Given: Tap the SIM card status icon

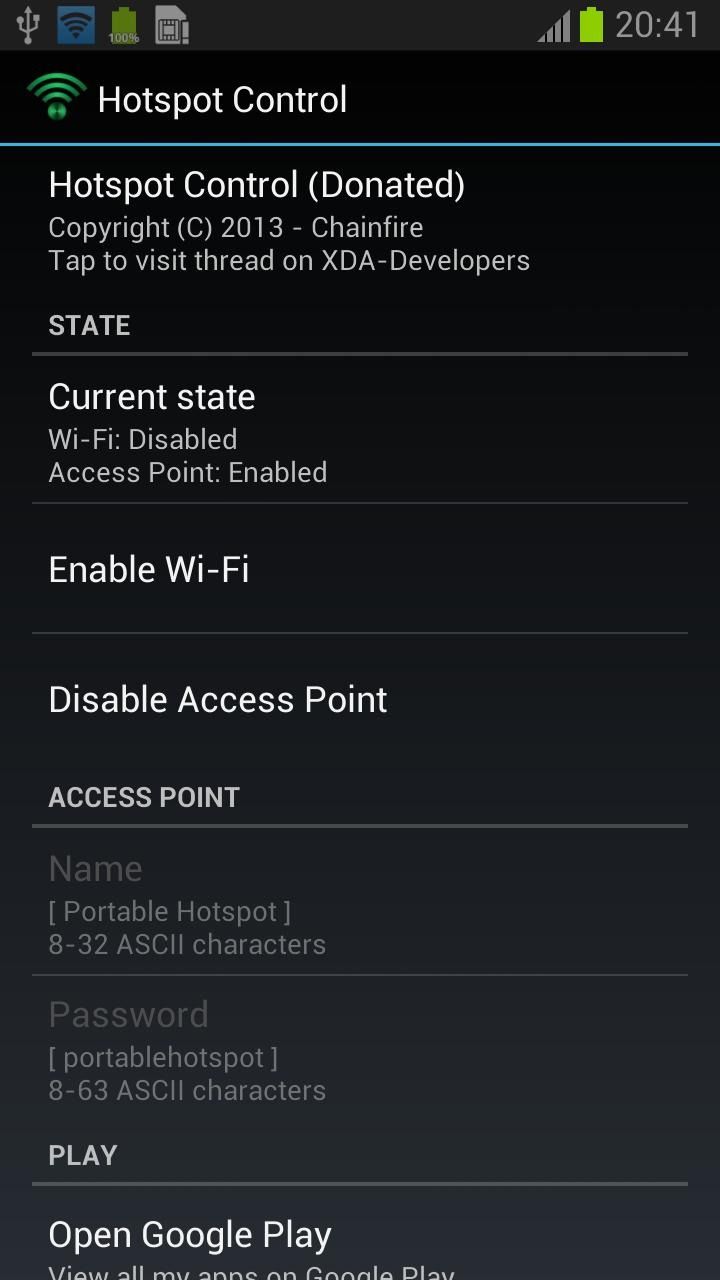Looking at the screenshot, I should pyautogui.click(x=170, y=24).
